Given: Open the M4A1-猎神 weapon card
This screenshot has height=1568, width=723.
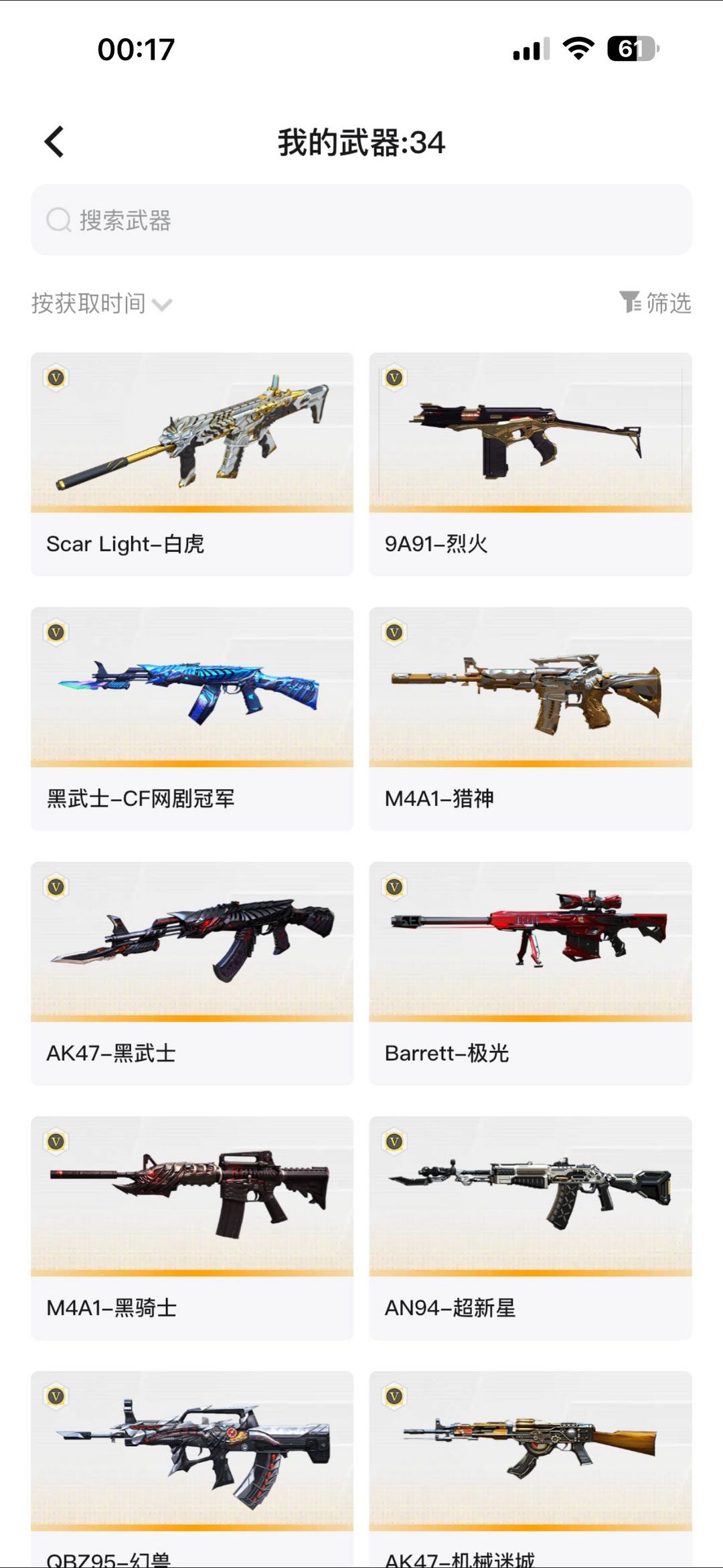Looking at the screenshot, I should tap(530, 718).
